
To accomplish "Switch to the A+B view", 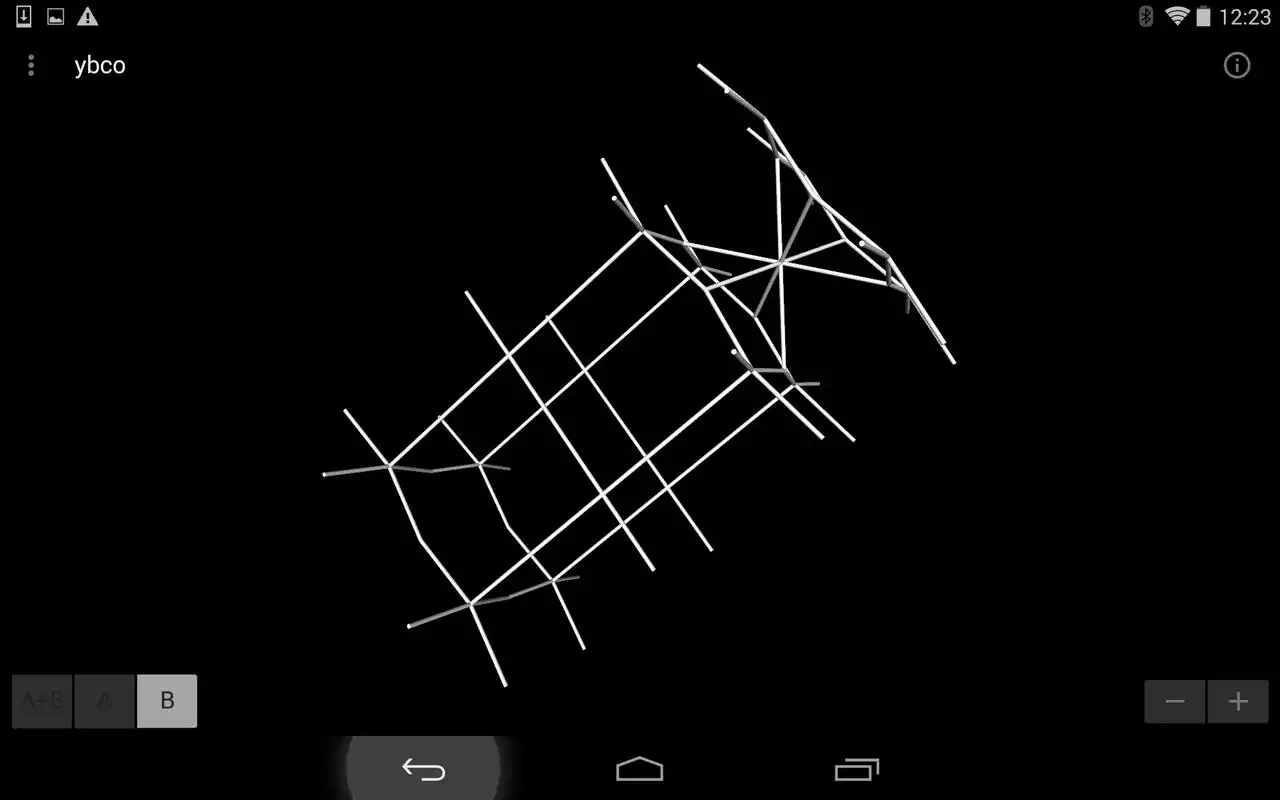I will click(x=42, y=701).
